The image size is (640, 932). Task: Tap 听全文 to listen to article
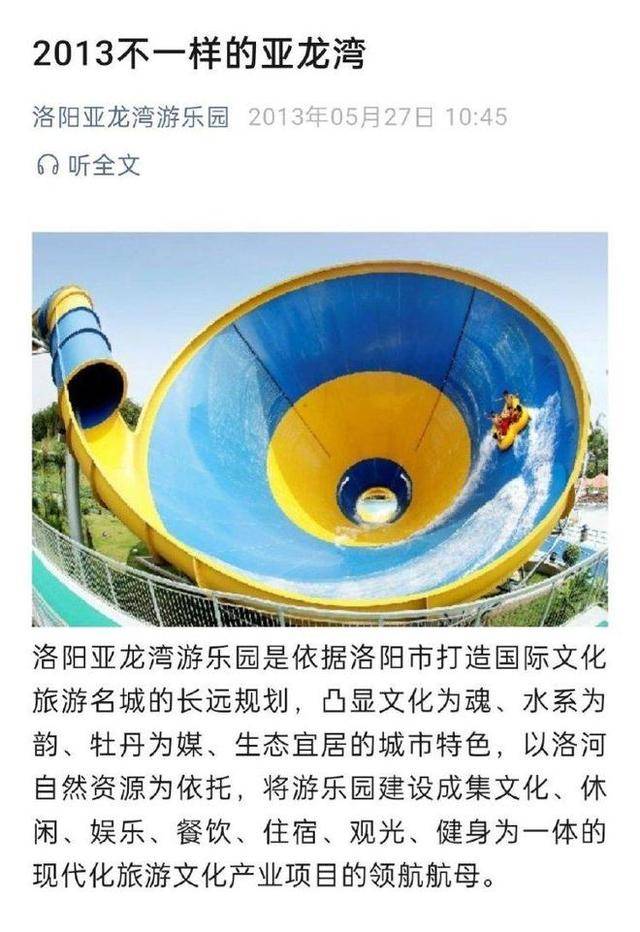pos(90,165)
